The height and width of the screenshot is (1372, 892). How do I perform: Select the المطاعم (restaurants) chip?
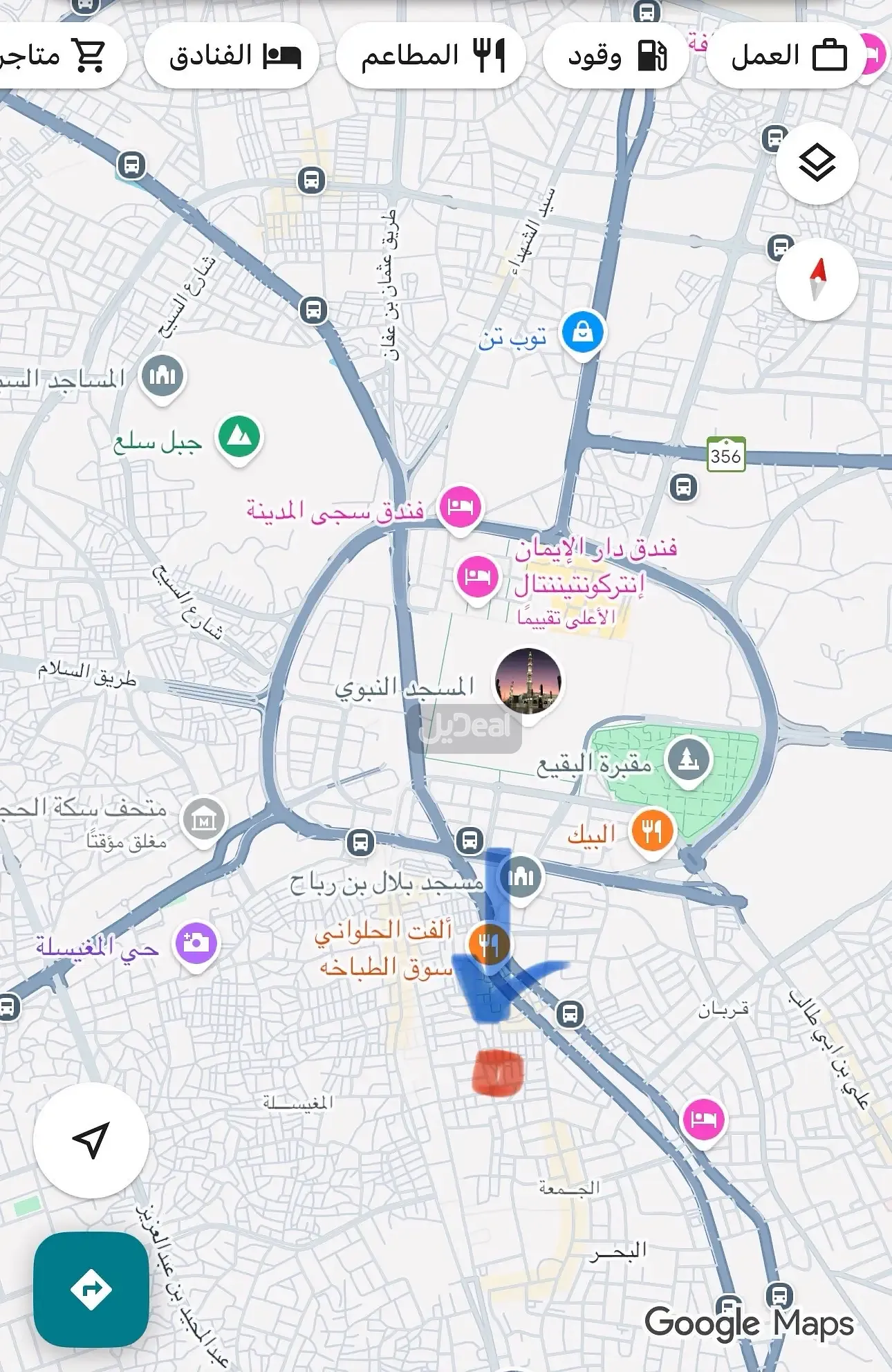pos(431,56)
